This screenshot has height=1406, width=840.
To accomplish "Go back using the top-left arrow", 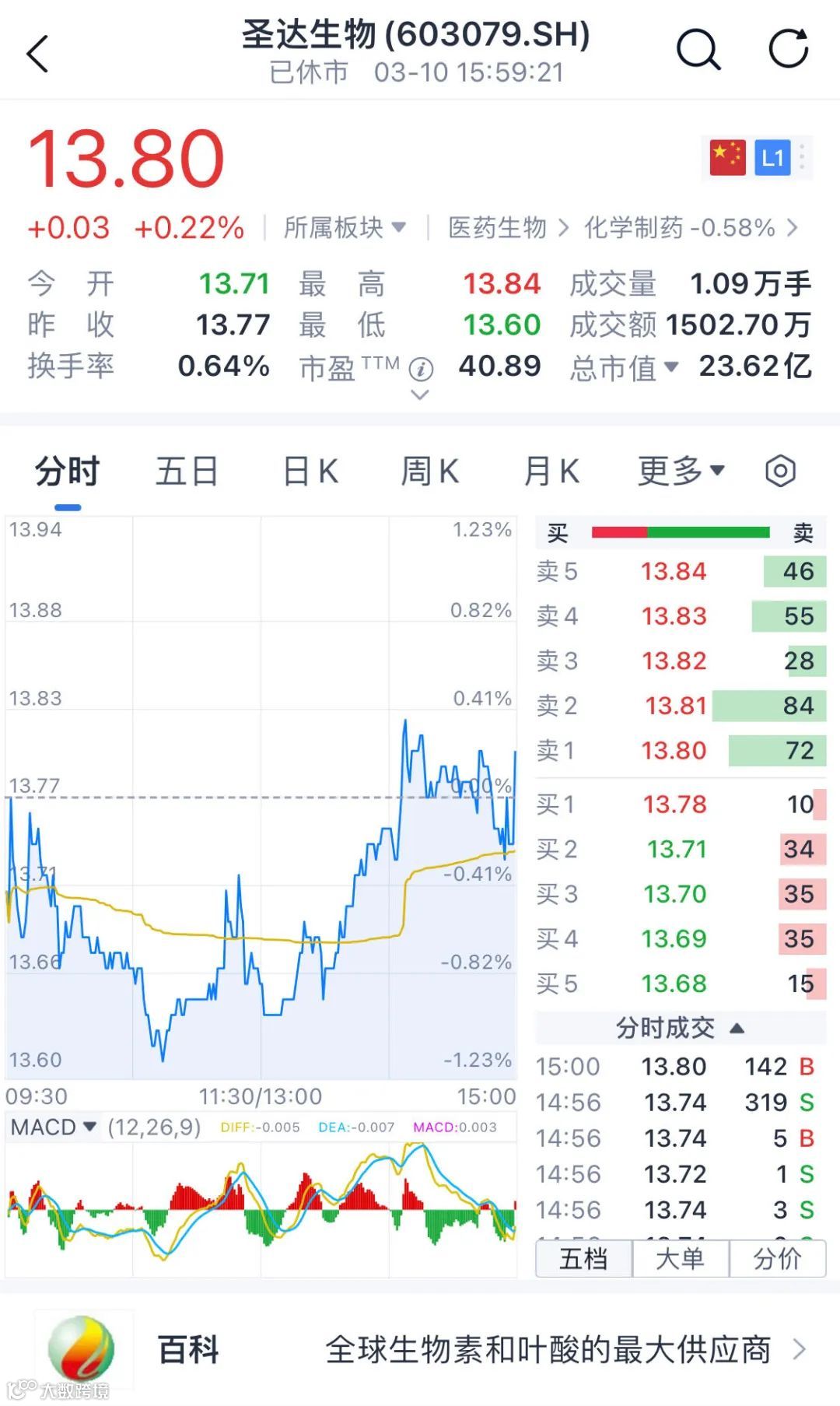I will [x=37, y=54].
